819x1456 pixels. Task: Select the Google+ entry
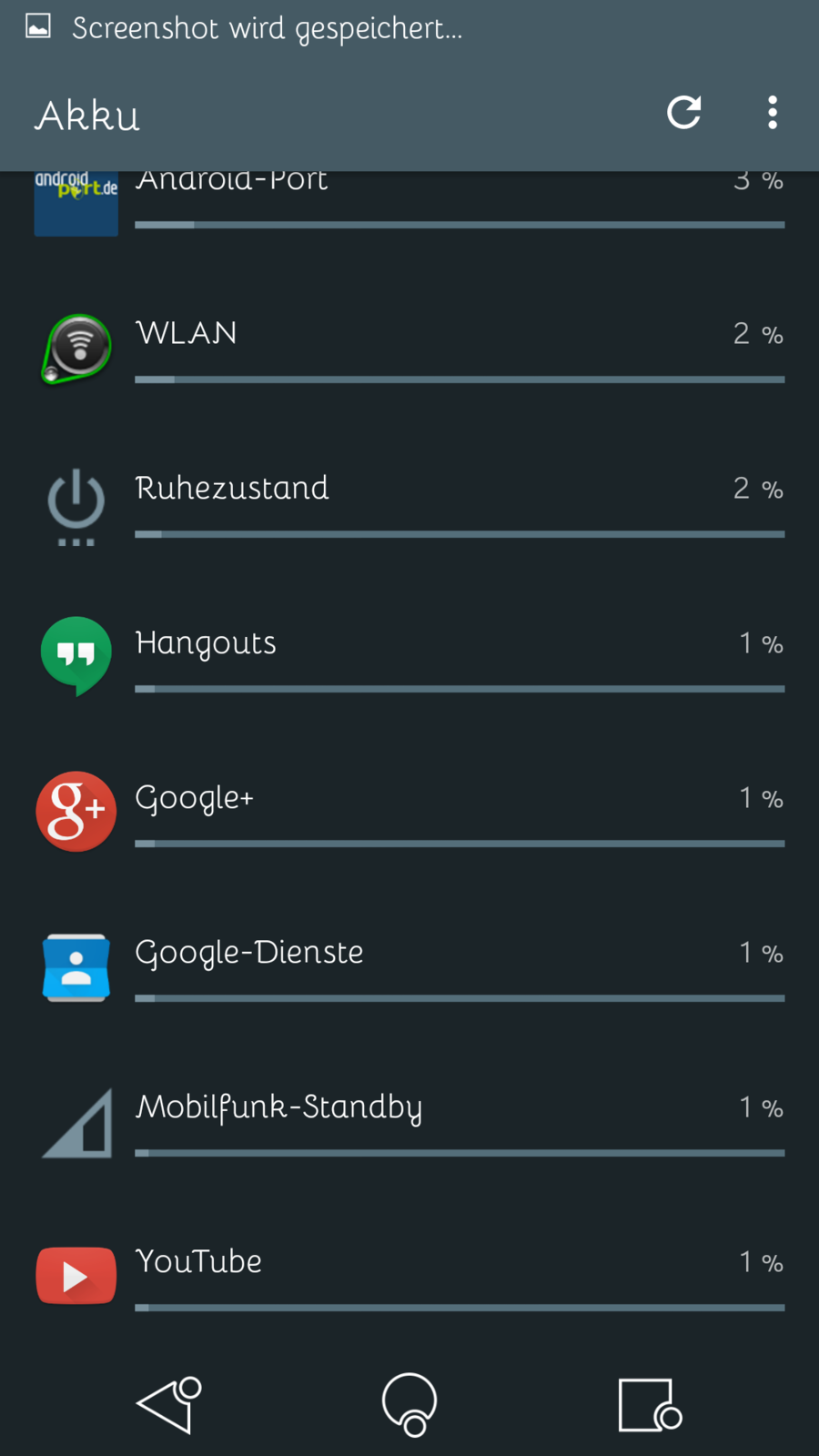click(x=409, y=814)
